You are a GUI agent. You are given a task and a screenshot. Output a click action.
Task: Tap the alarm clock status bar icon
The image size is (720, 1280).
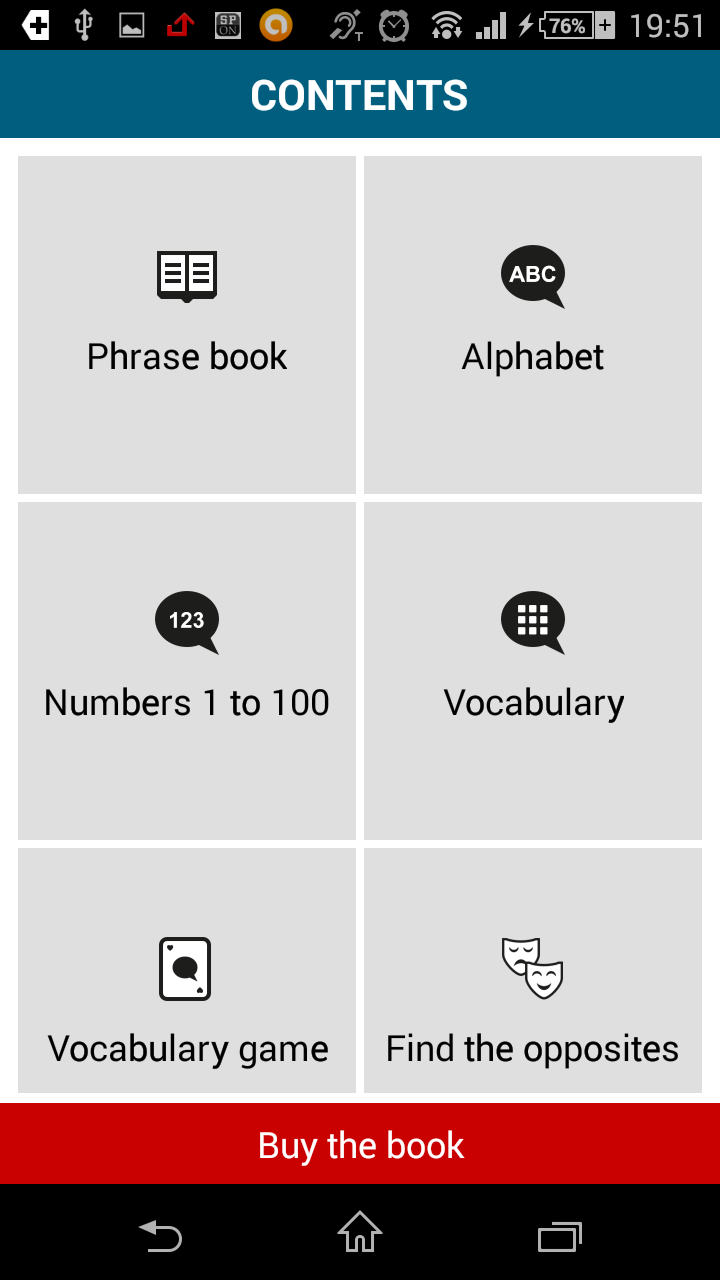coord(393,25)
